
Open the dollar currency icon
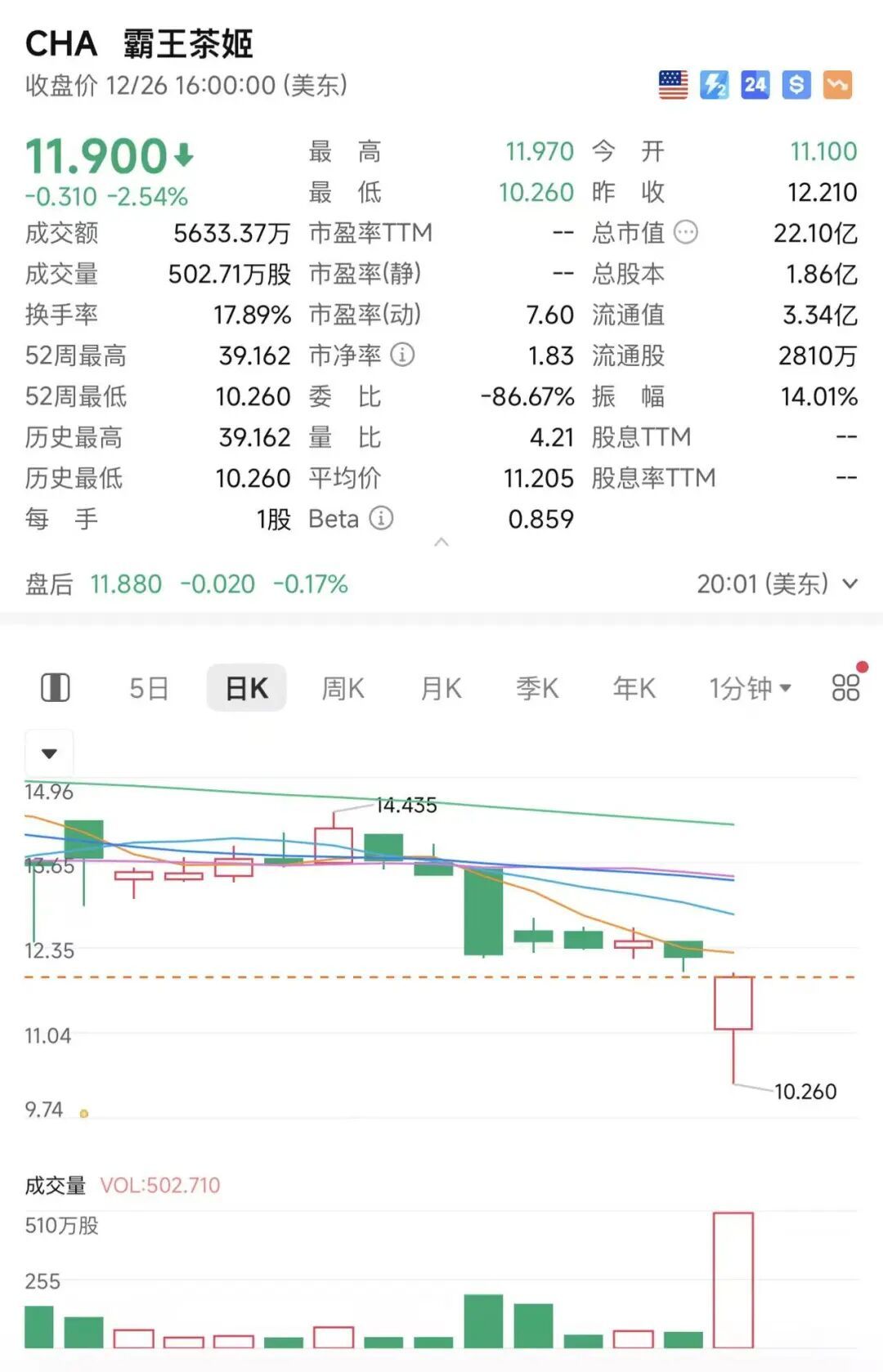(x=797, y=84)
